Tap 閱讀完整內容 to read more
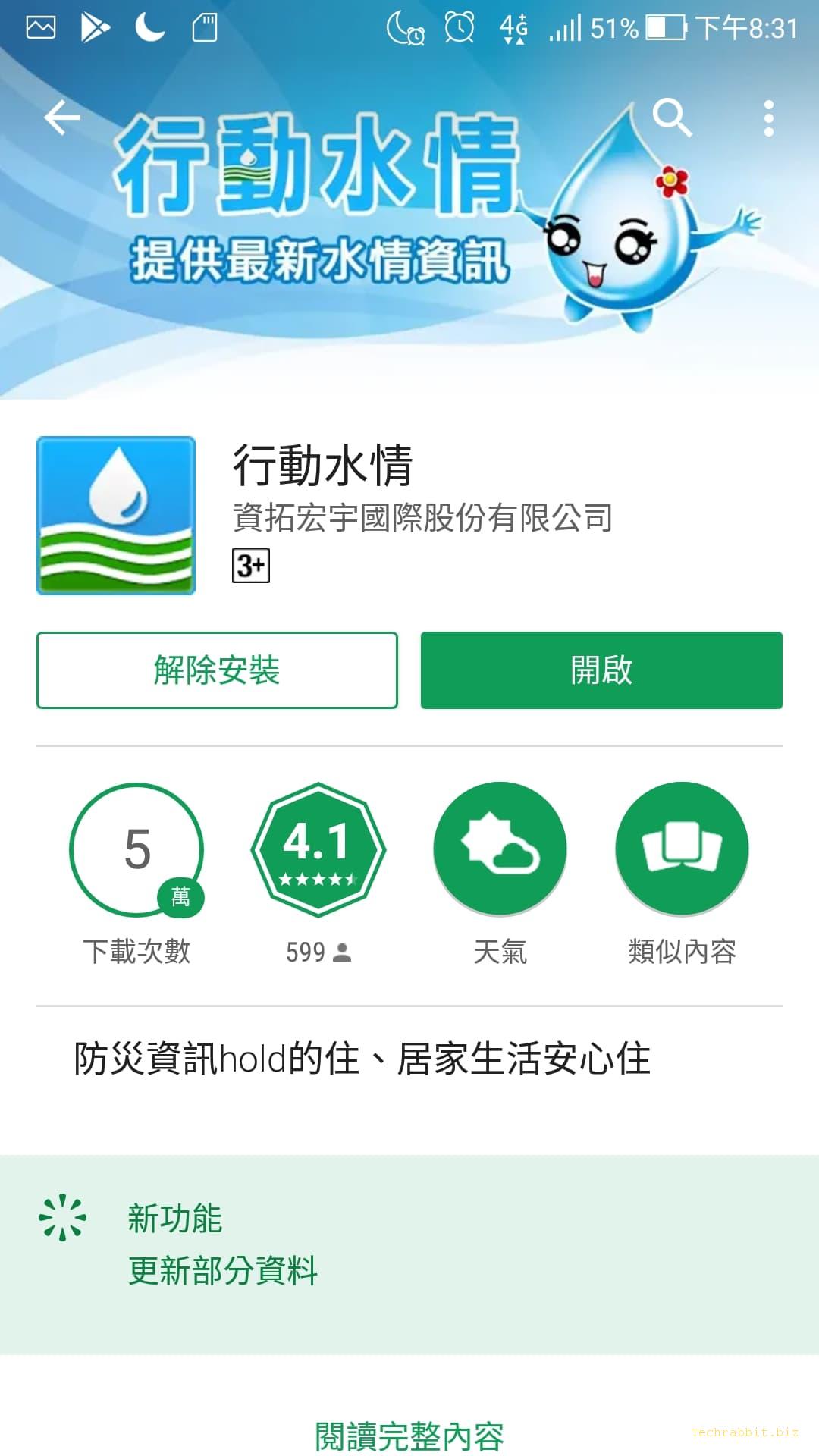The width and height of the screenshot is (819, 1456). (x=409, y=1436)
